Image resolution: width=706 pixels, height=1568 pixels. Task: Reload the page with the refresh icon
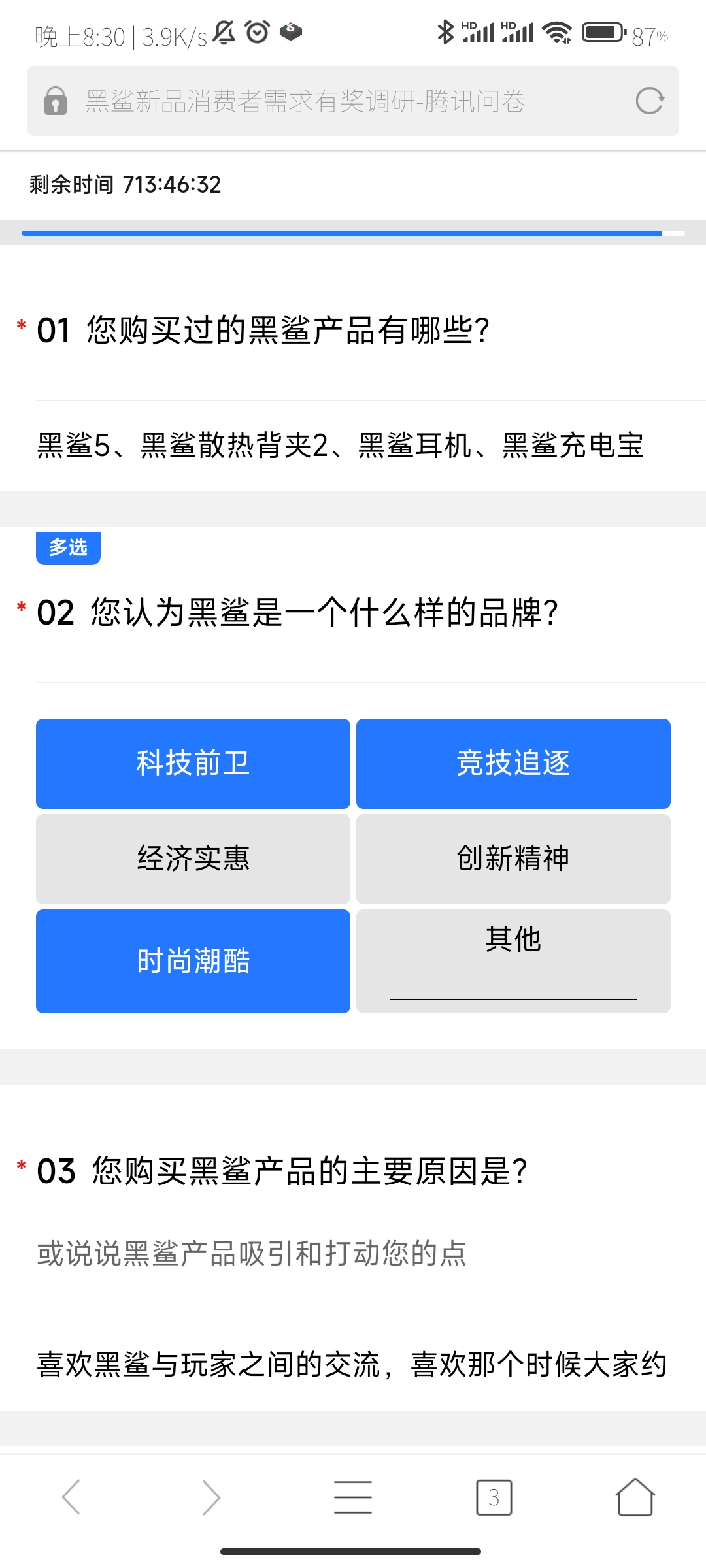coord(649,101)
